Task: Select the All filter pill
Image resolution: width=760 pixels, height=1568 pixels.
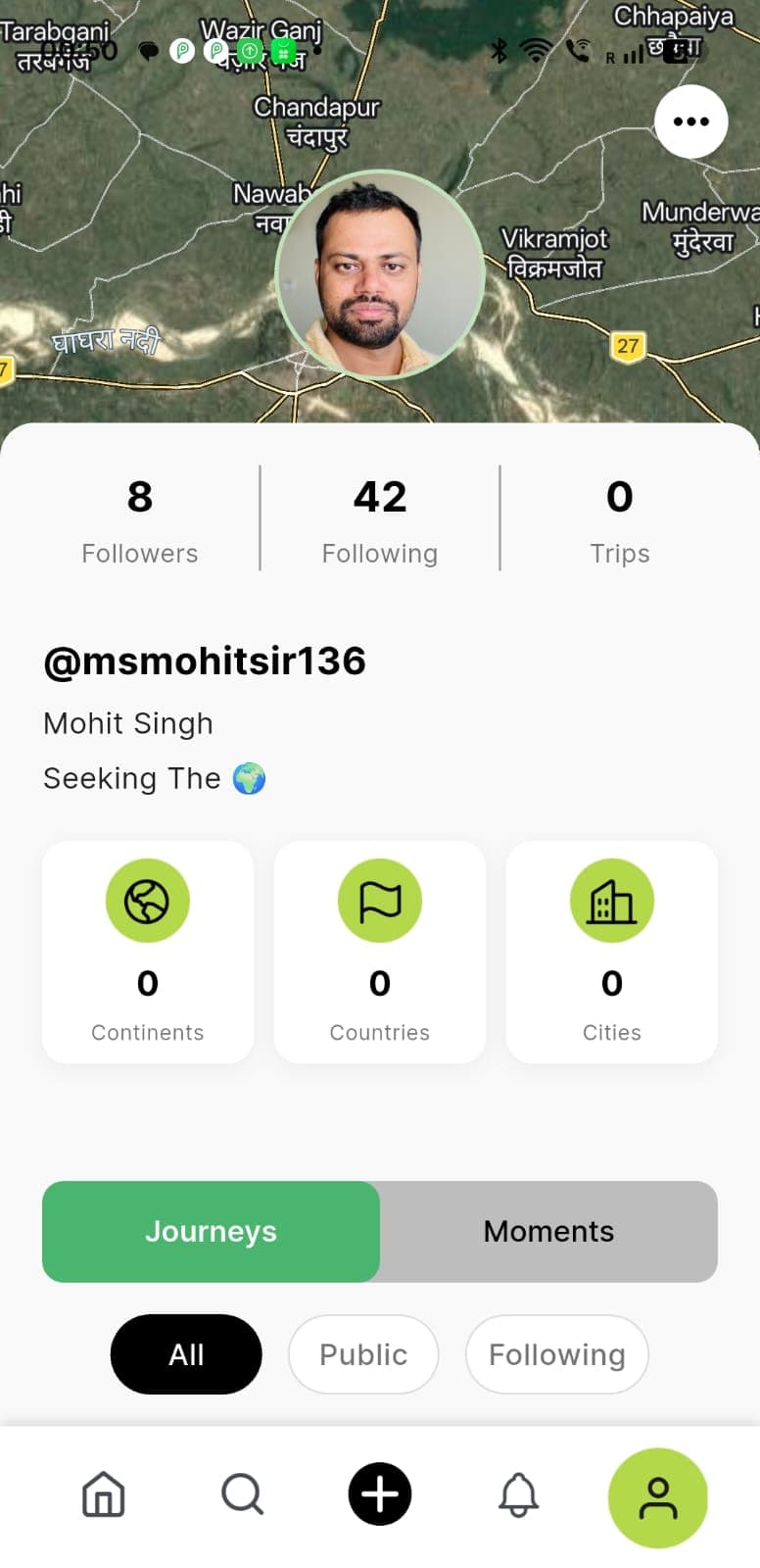Action: tap(186, 1354)
